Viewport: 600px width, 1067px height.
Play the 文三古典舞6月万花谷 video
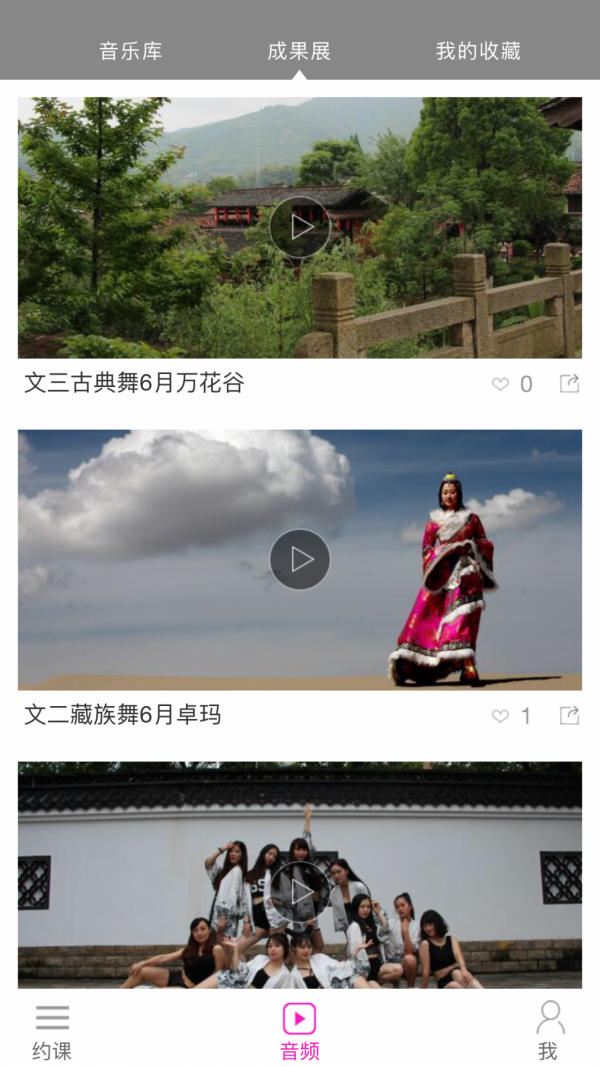300,227
